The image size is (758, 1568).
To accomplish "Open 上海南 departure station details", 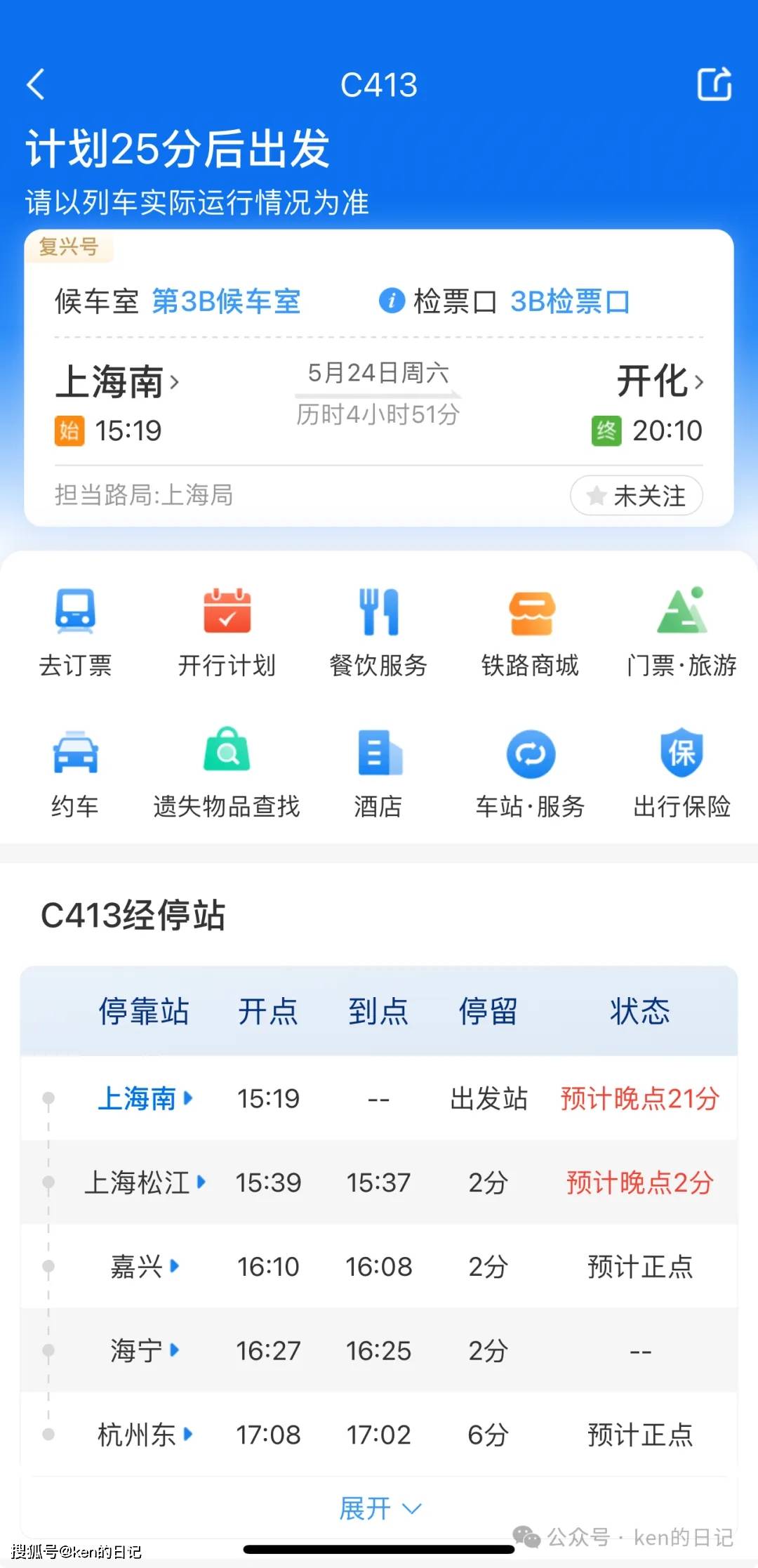I will coord(117,382).
